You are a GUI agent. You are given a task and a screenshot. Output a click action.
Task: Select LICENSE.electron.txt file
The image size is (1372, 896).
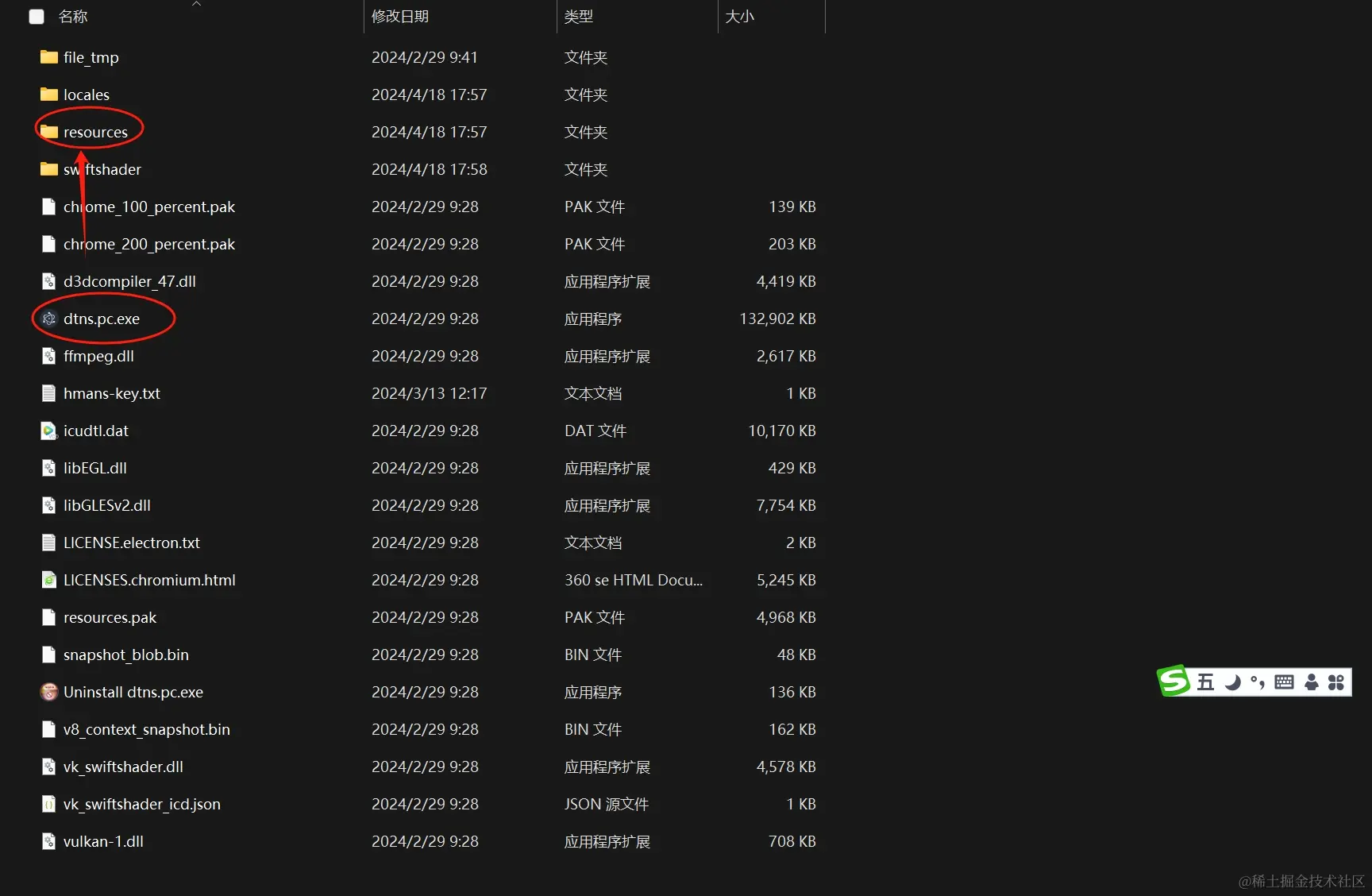tap(131, 543)
